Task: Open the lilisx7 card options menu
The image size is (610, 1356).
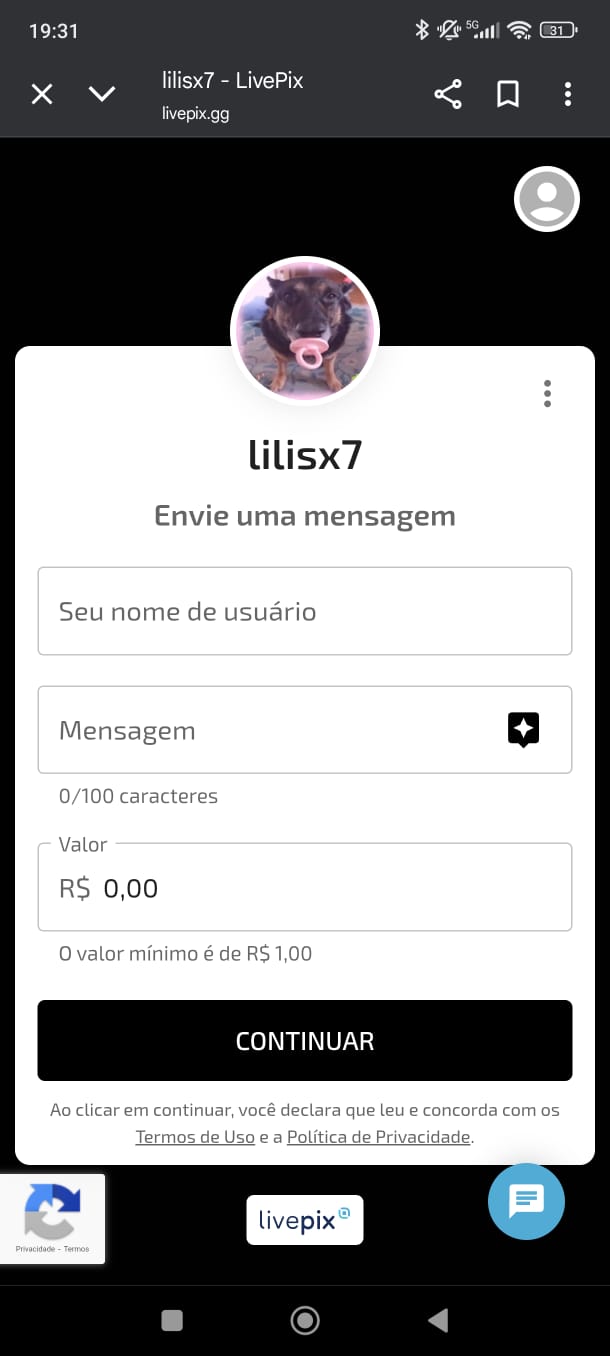Action: pyautogui.click(x=547, y=394)
